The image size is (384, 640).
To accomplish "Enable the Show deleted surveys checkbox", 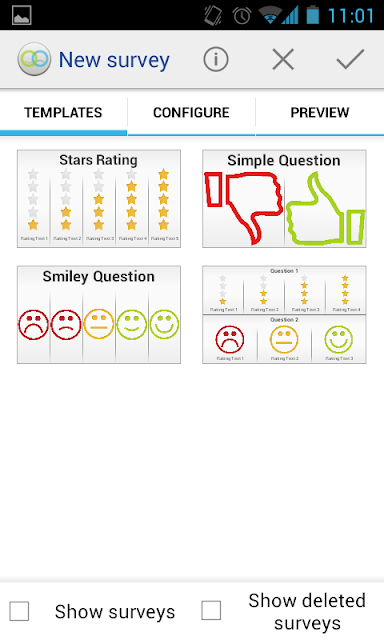I will click(211, 611).
